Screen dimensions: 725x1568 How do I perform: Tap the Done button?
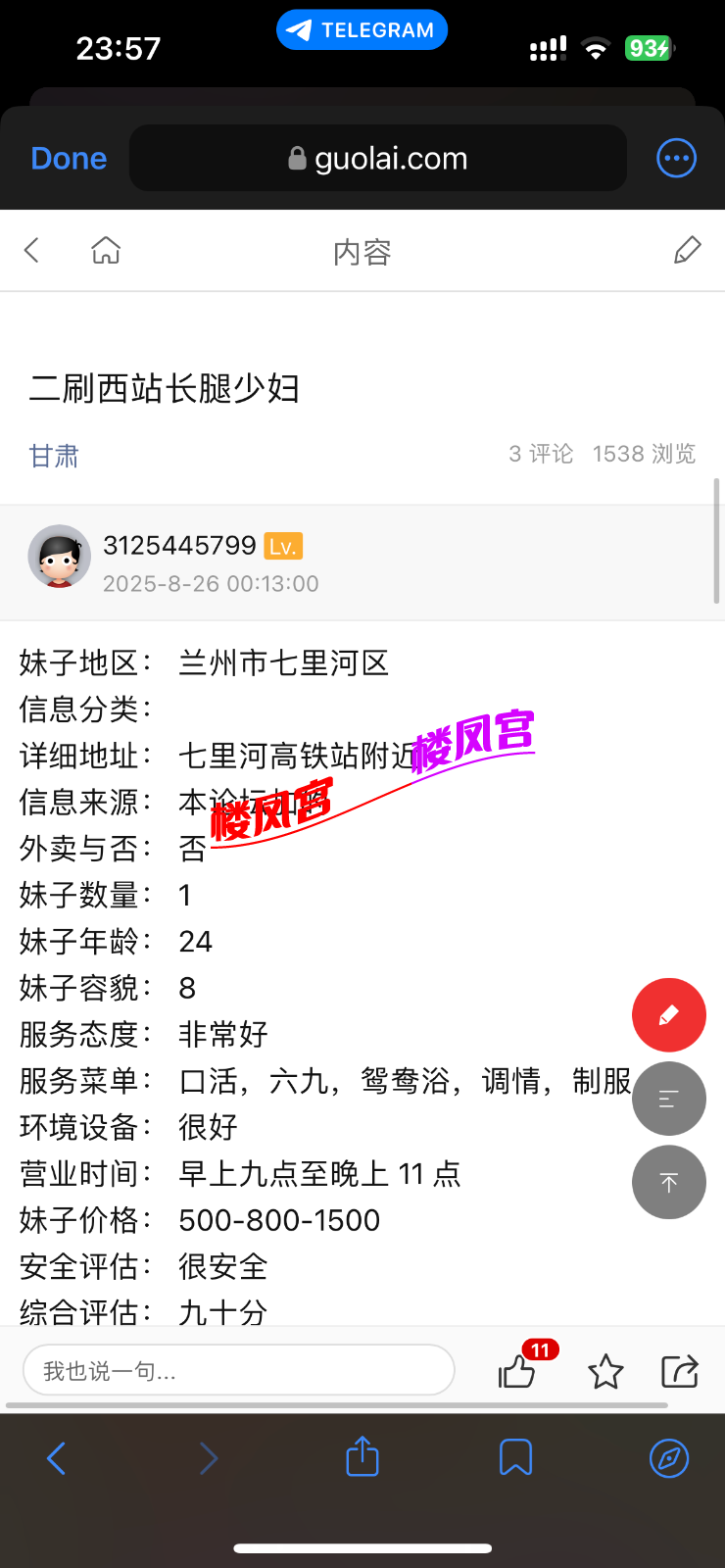click(68, 158)
